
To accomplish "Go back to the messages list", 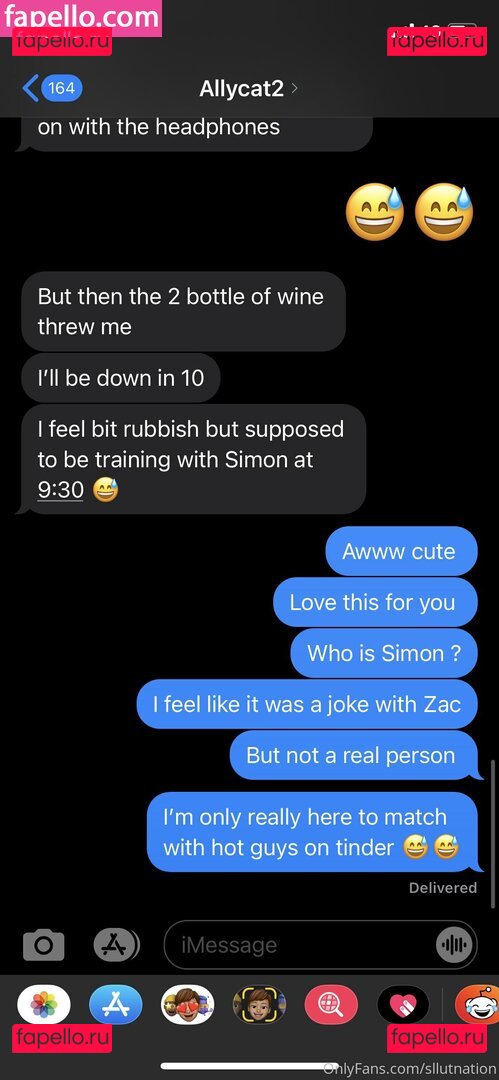I will 52,89.
